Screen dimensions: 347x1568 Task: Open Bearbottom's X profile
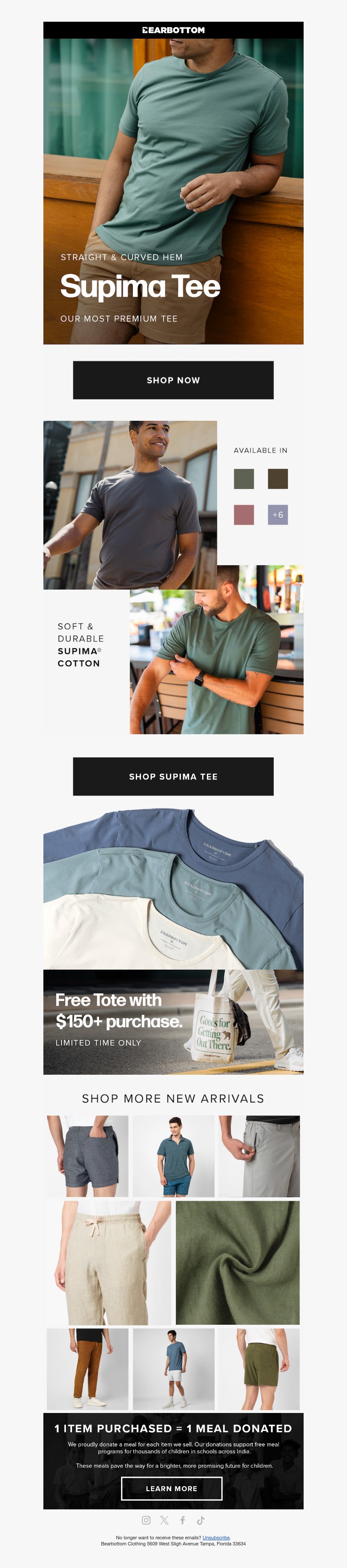click(x=164, y=1520)
